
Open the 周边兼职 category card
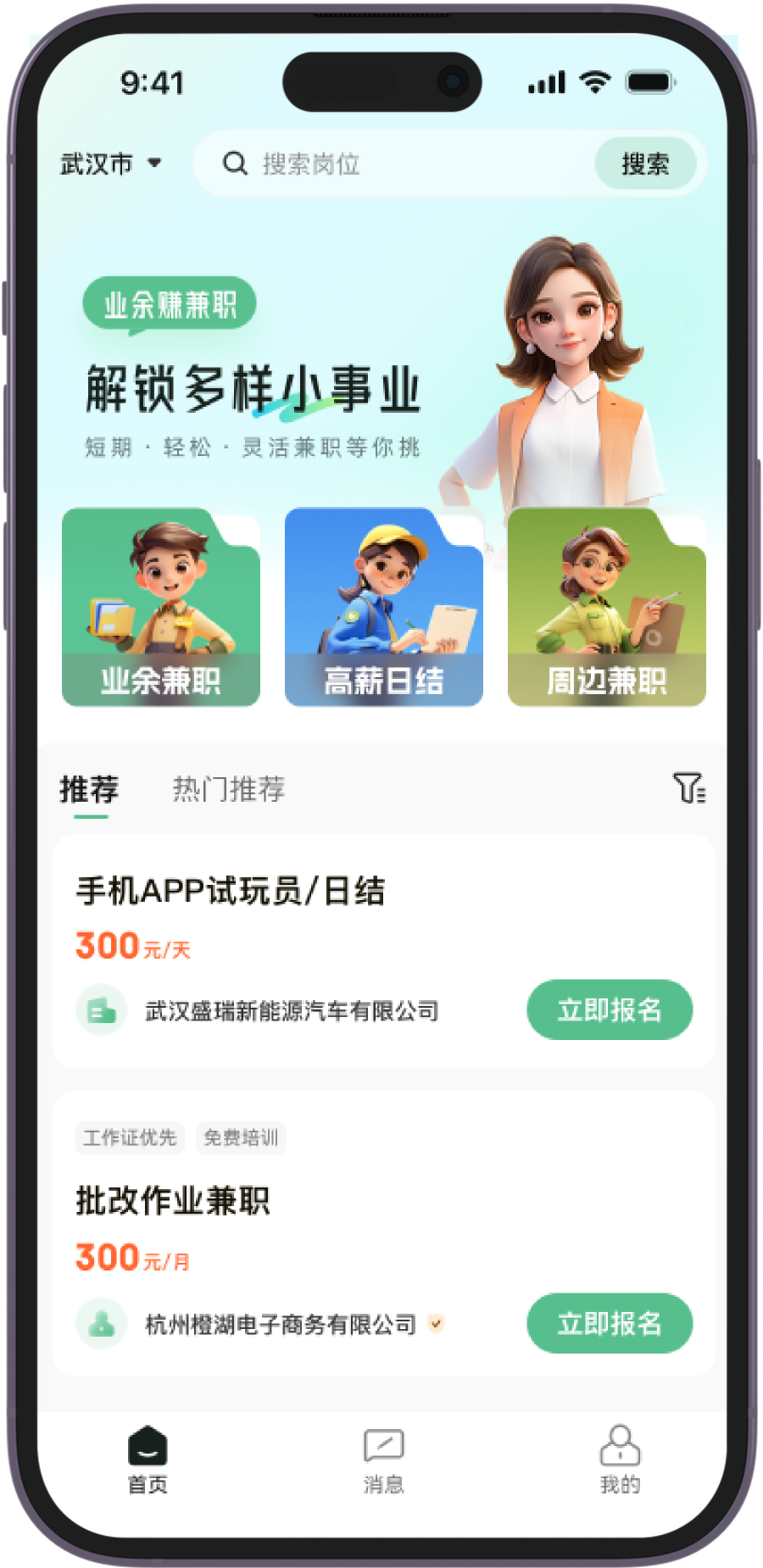coord(606,607)
